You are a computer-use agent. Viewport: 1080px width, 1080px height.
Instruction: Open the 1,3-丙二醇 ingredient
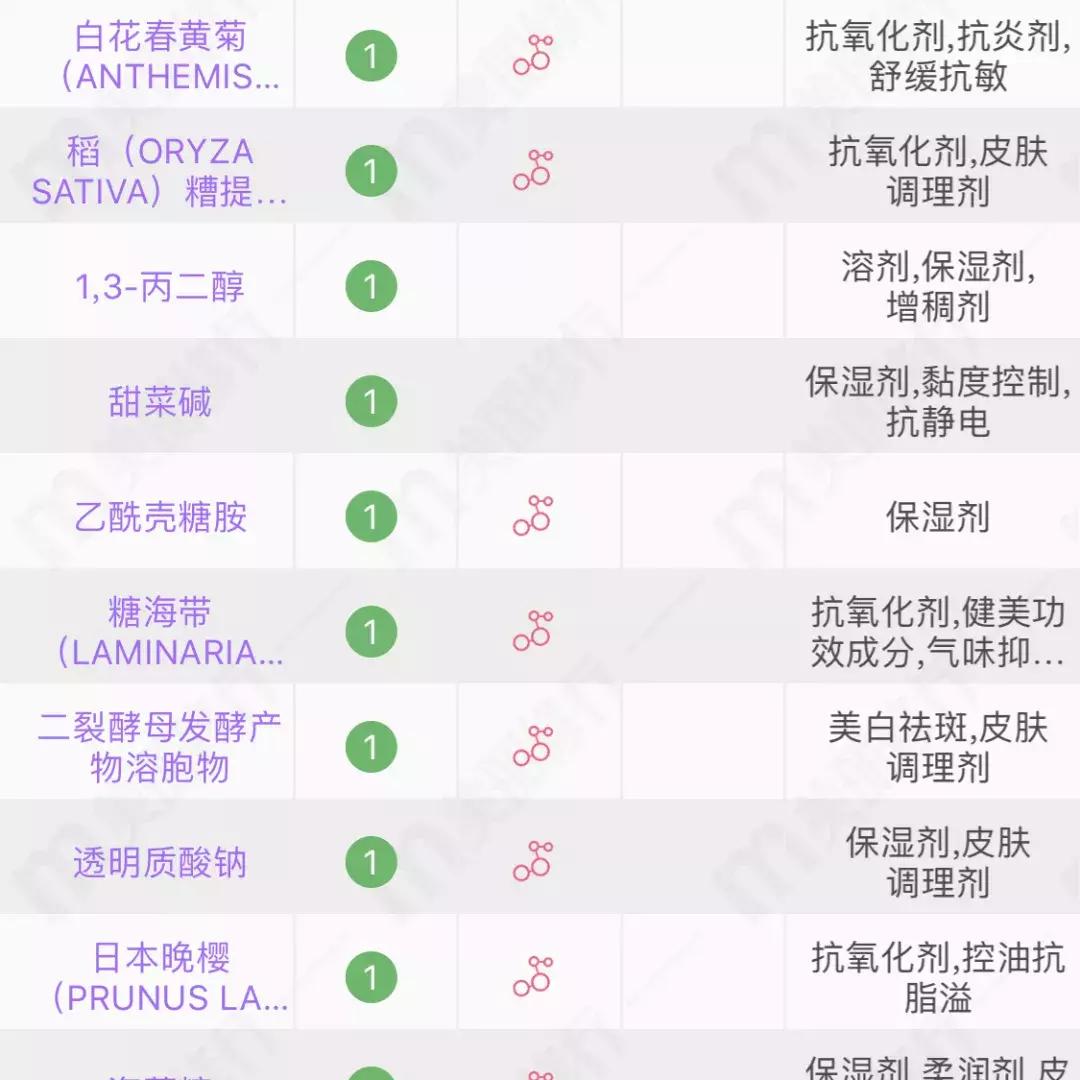[x=160, y=287]
